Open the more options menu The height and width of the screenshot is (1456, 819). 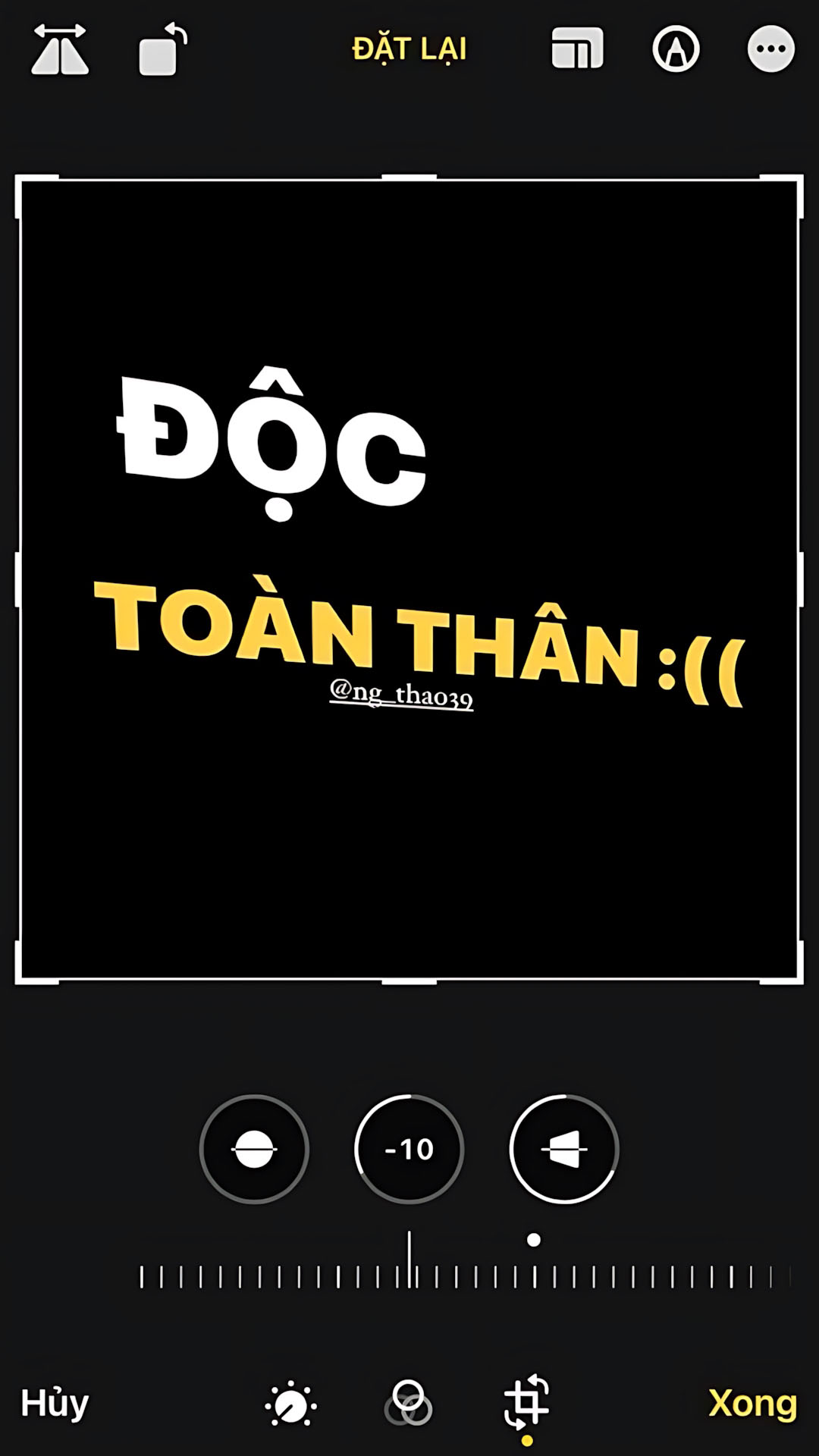tap(770, 50)
